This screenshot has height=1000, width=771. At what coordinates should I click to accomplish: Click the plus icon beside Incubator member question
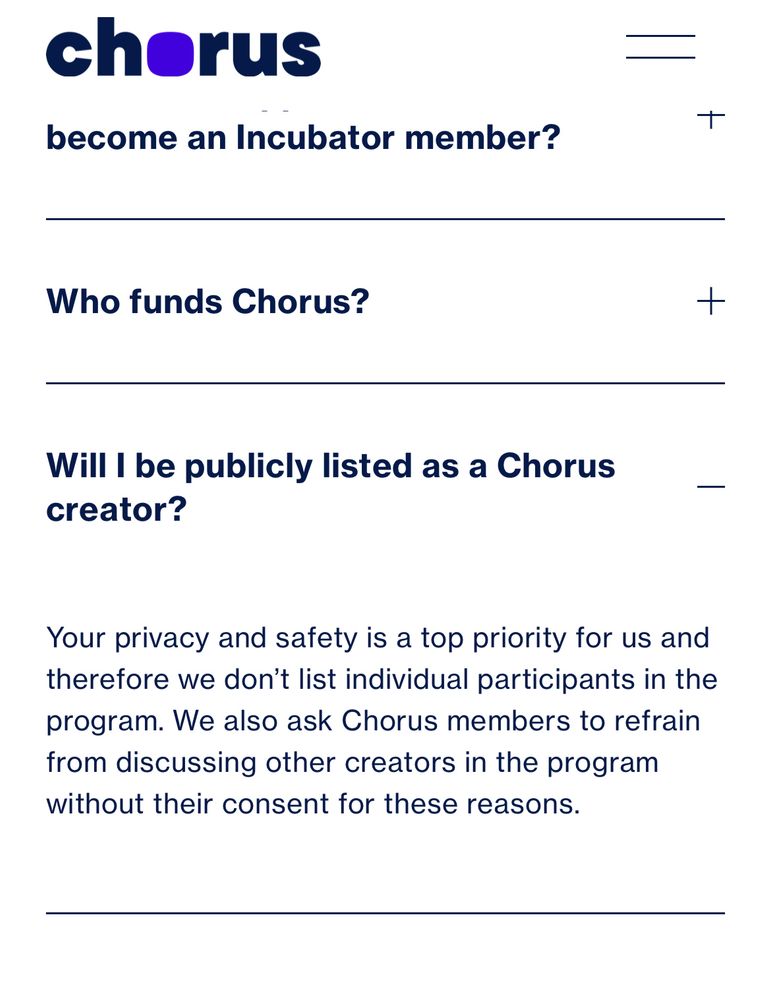click(710, 117)
